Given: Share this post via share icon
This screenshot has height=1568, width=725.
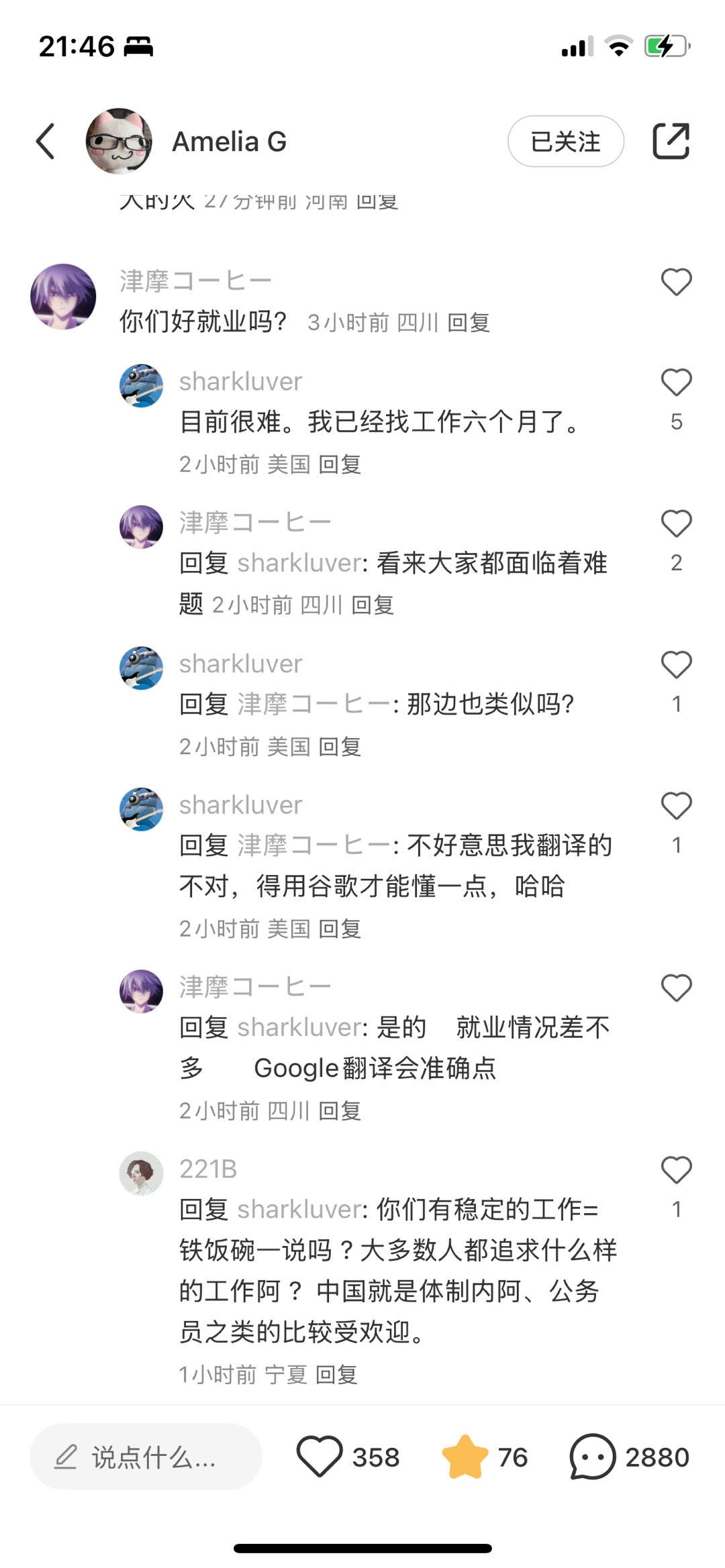Looking at the screenshot, I should click(x=671, y=142).
